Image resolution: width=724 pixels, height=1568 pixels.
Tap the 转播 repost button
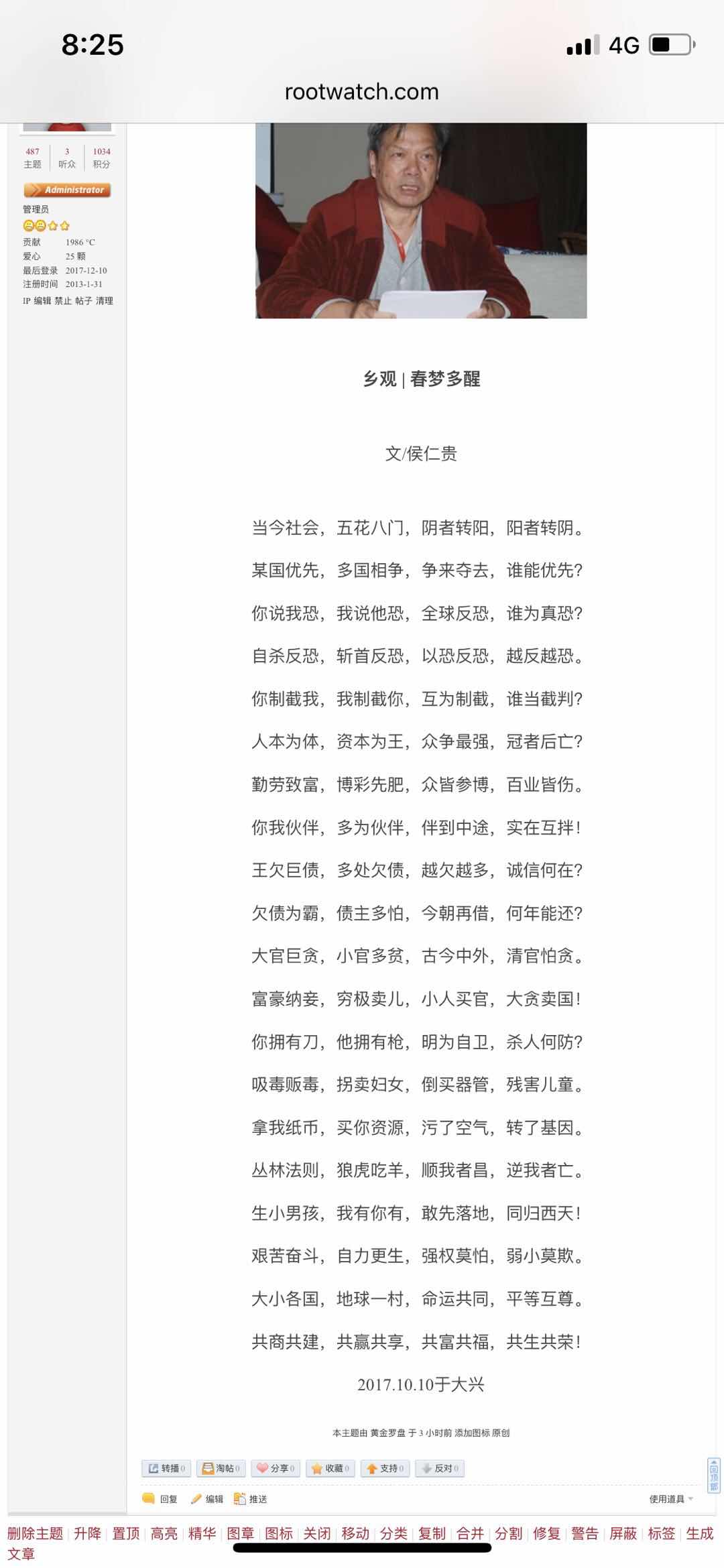click(x=166, y=1468)
